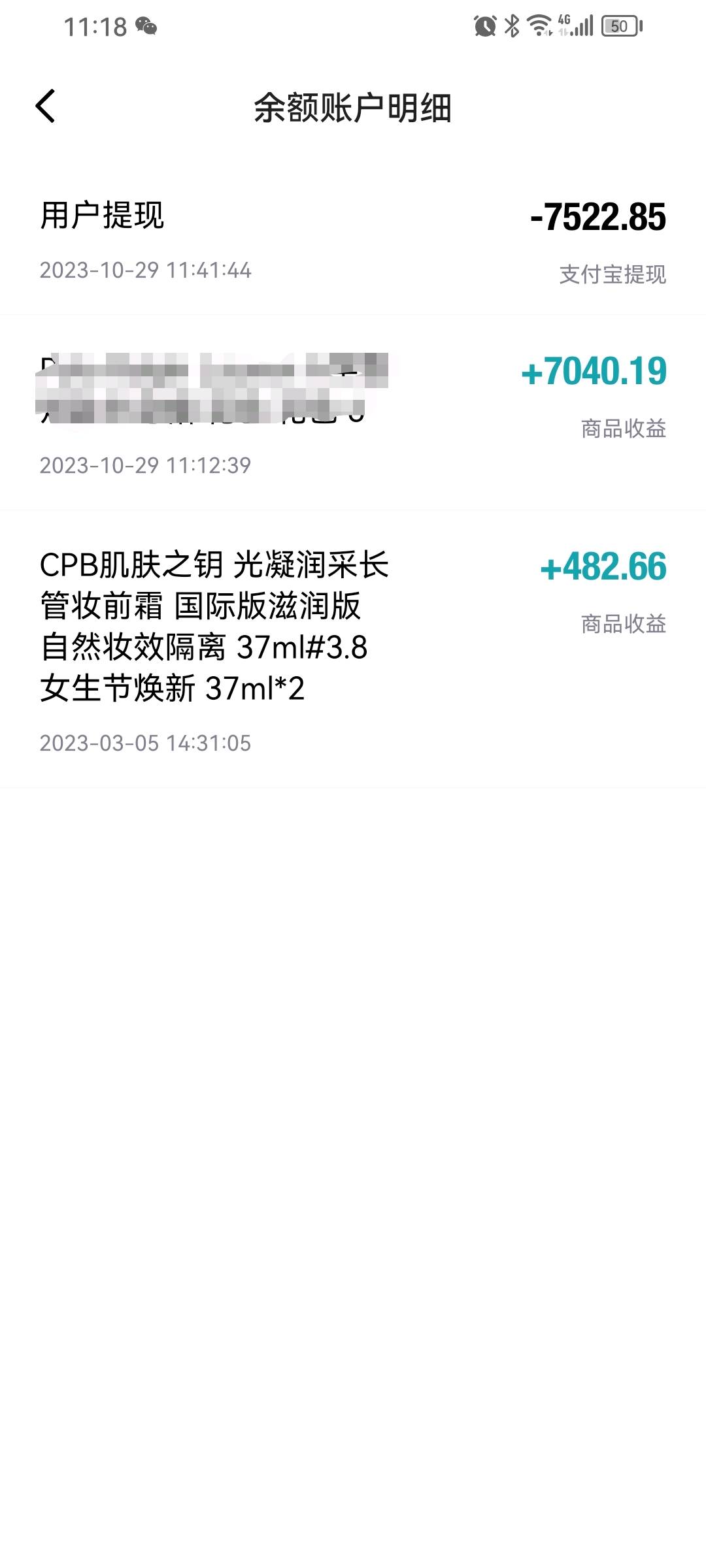Open the 用户提现 -7522.85 withdrawal record
Viewport: 706px width, 1568px height.
pos(353,240)
